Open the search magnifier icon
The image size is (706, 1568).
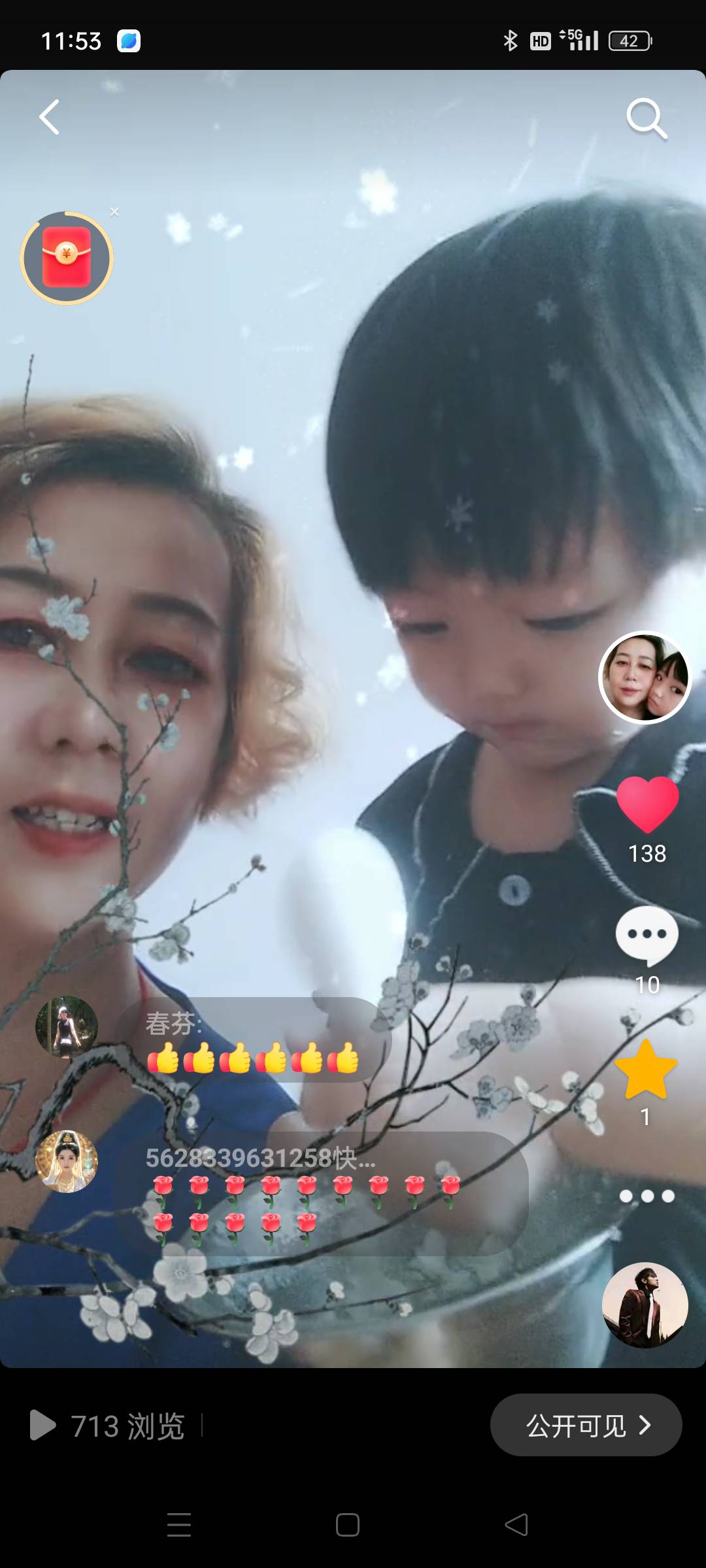tap(646, 119)
